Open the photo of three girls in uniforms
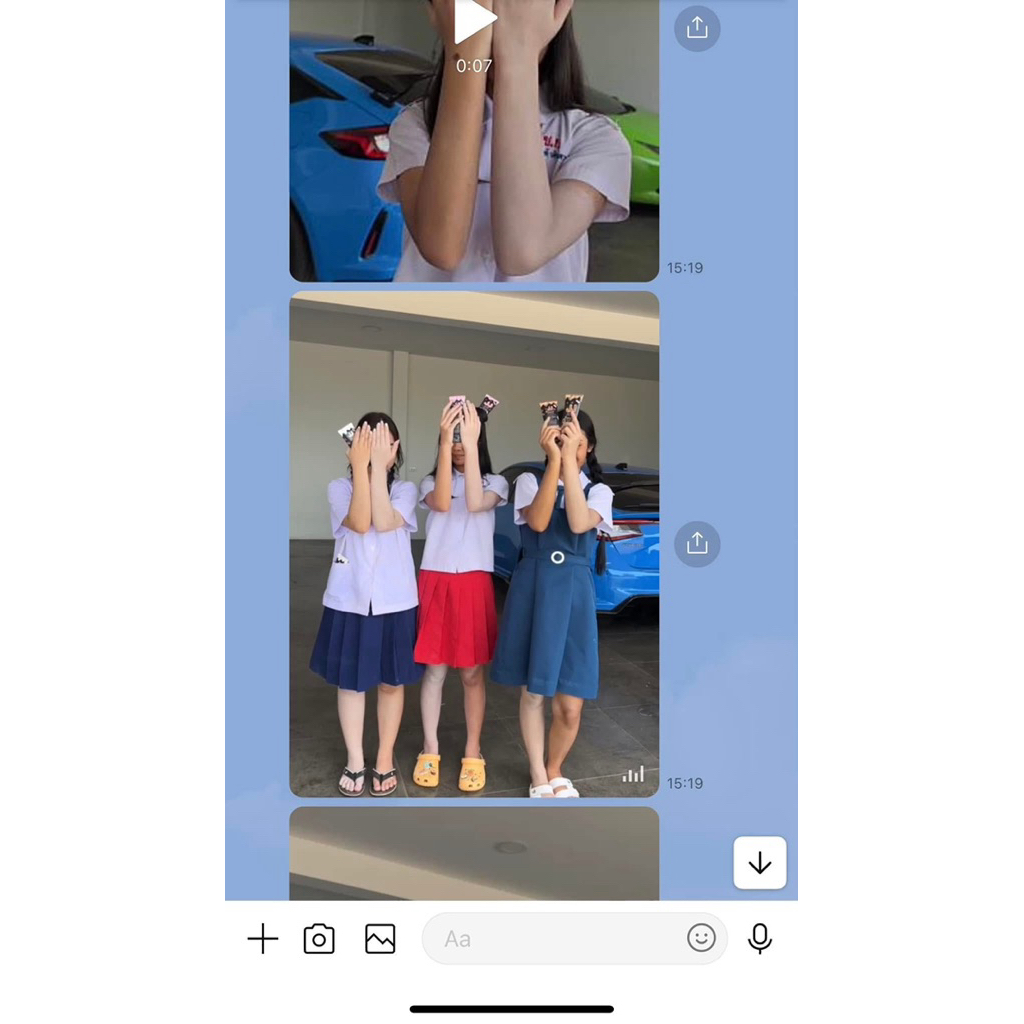The width and height of the screenshot is (1024, 1024). point(474,544)
